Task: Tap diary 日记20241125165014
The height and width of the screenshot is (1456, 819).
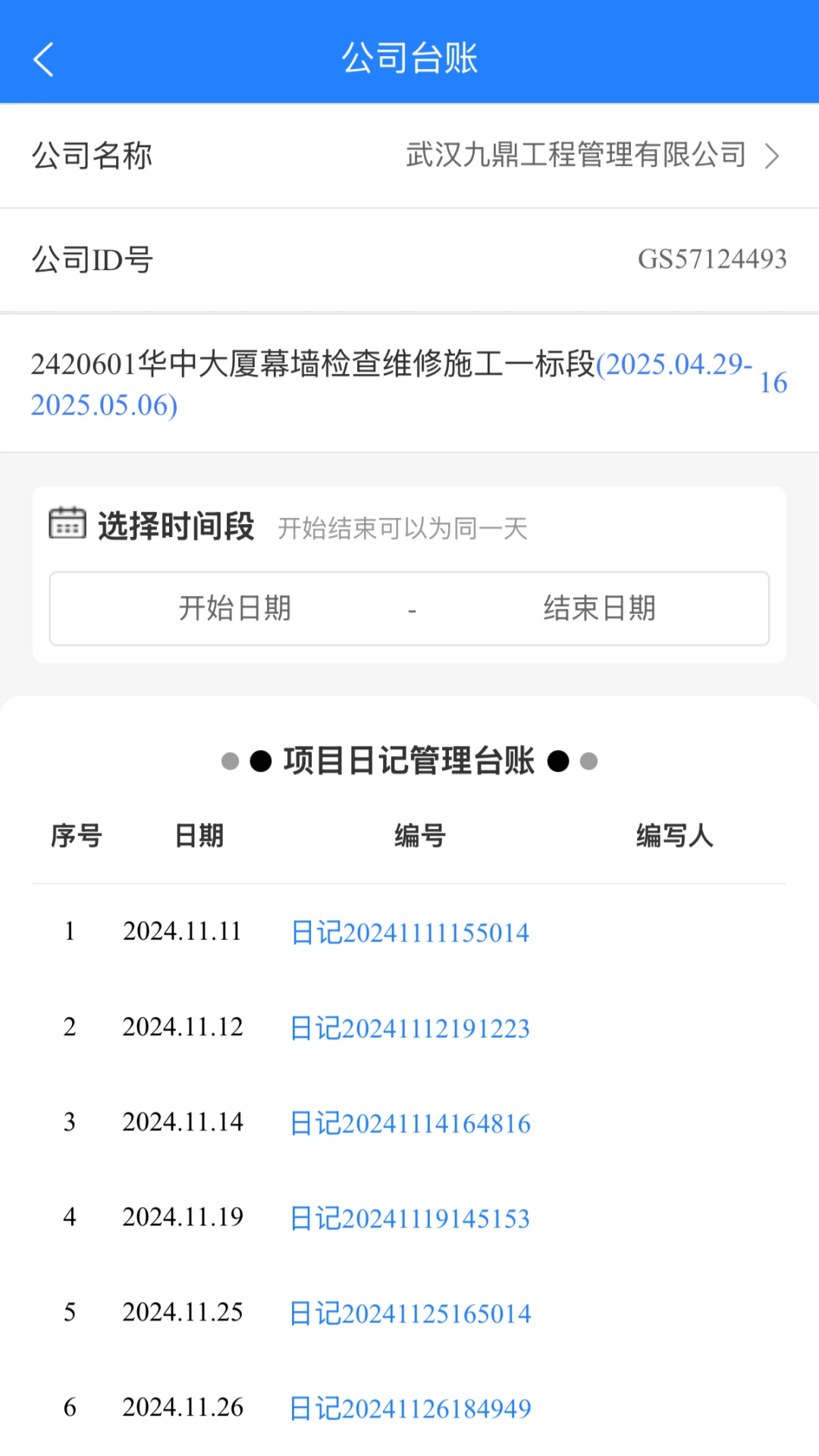Action: tap(409, 1313)
